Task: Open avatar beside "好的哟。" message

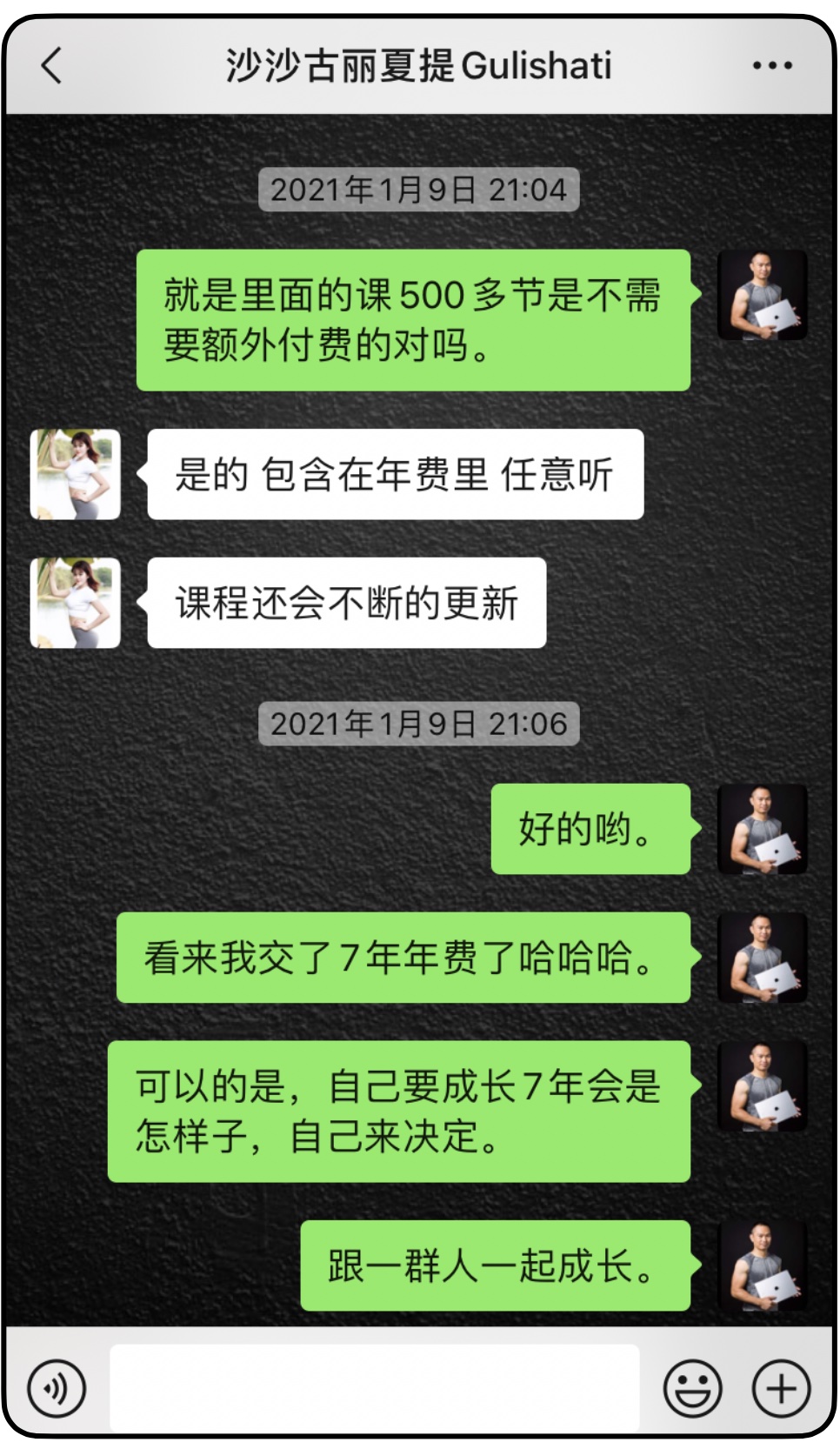Action: pyautogui.click(x=763, y=829)
